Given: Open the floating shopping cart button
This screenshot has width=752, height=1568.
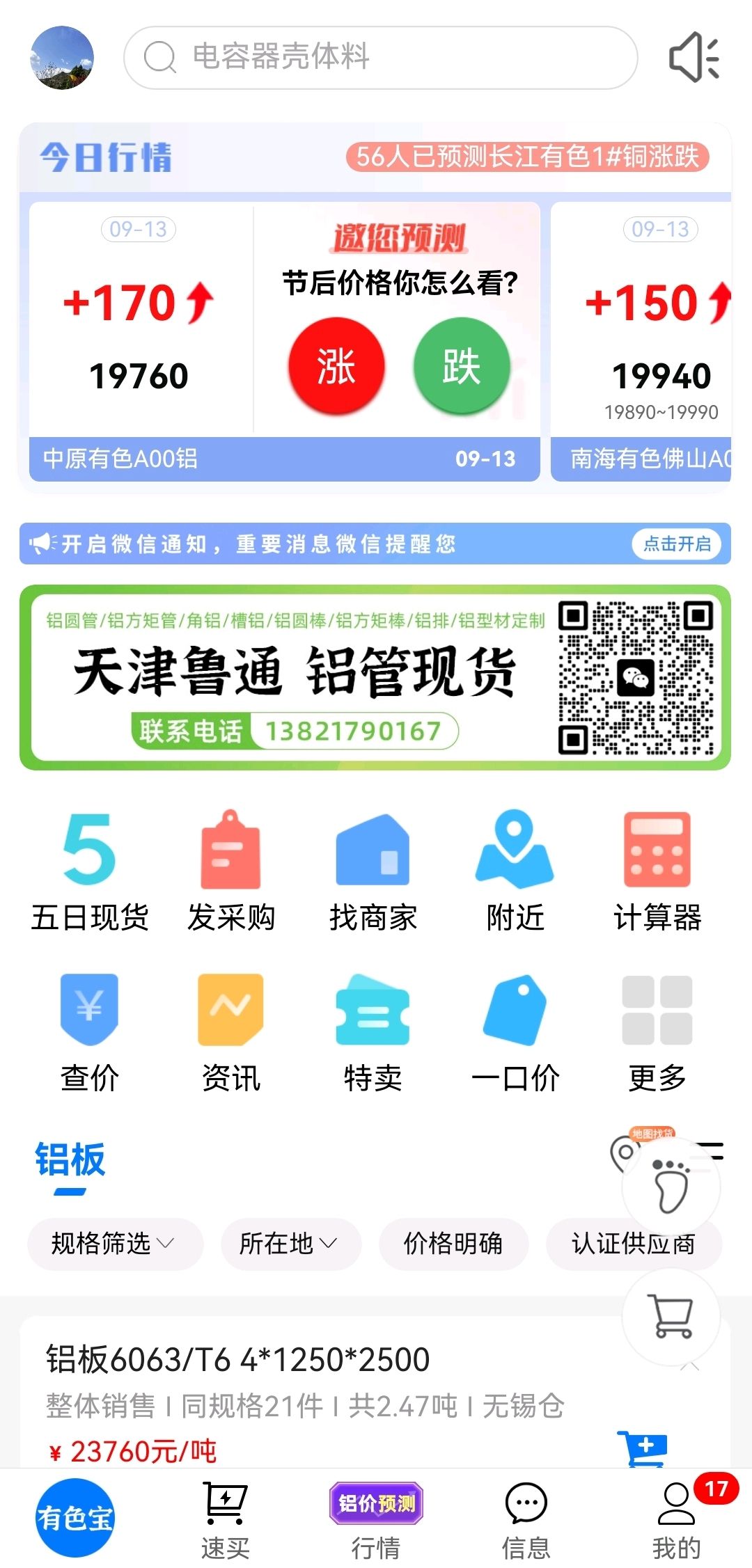Looking at the screenshot, I should (672, 1315).
